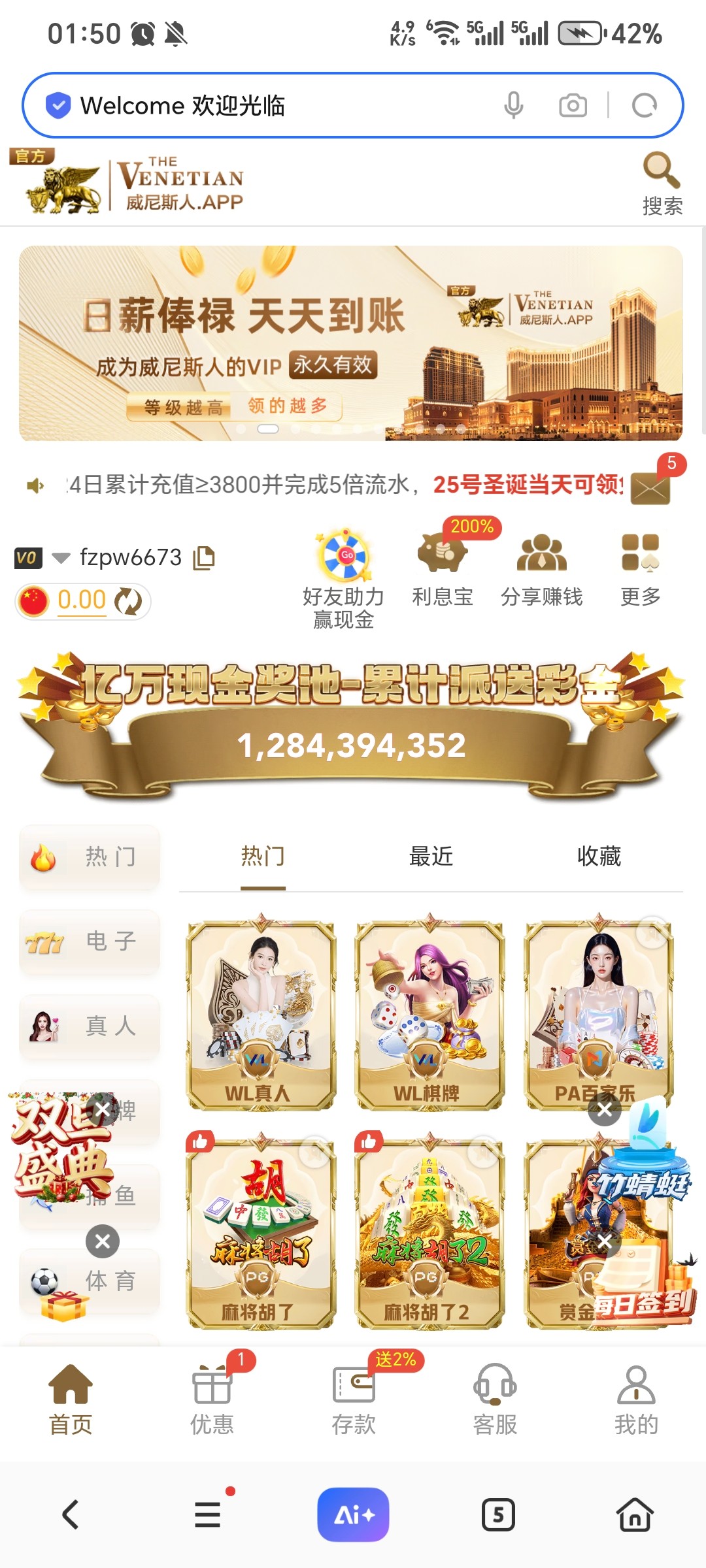
Task: Open 分享赚钱 sharing feature
Action: [543, 555]
